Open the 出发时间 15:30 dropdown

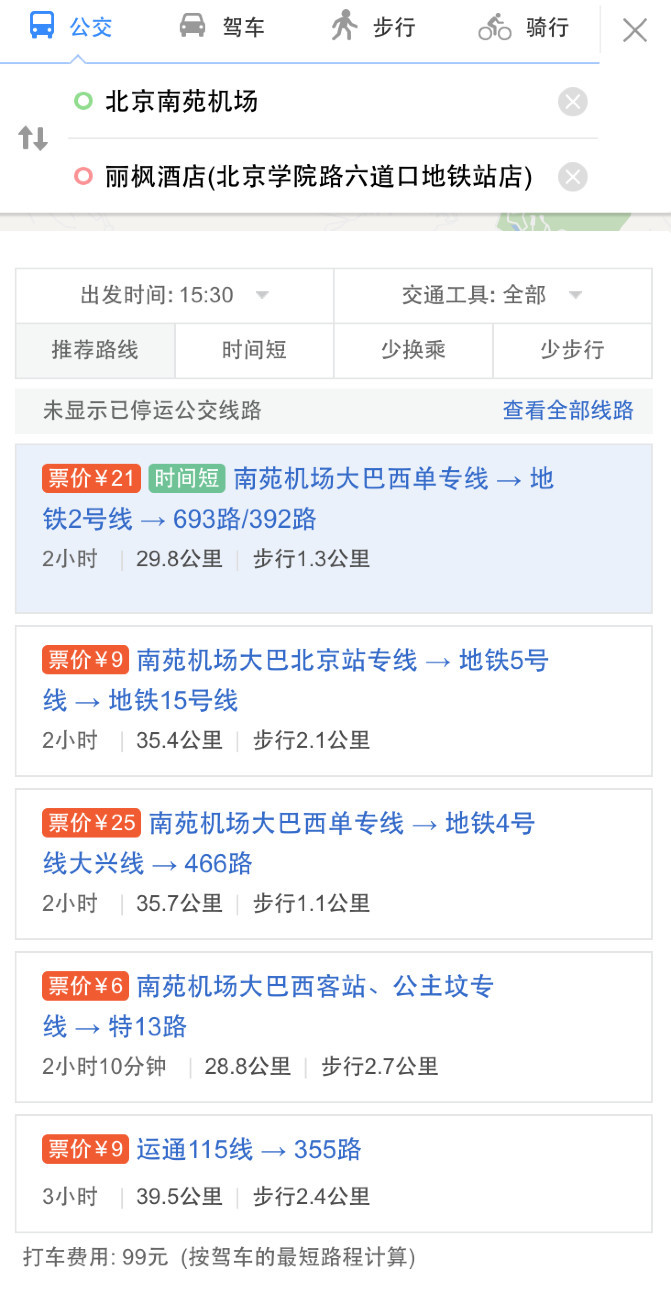coord(174,295)
